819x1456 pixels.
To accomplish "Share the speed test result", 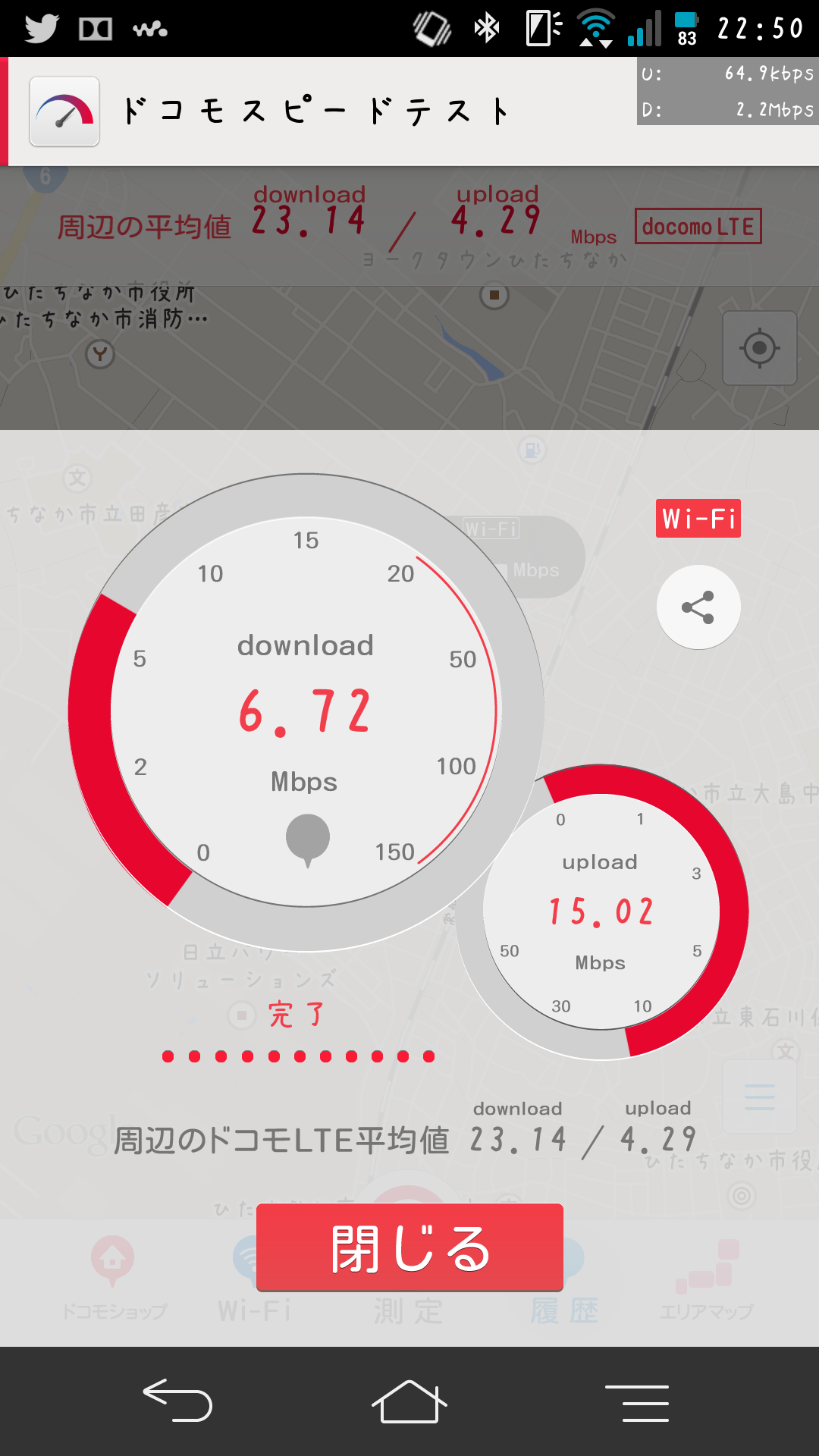I will [698, 607].
